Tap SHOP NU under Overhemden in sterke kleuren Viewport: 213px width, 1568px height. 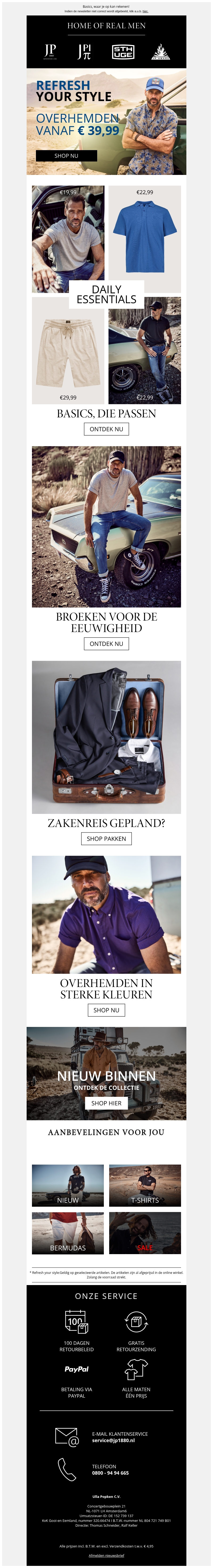coord(106,1010)
